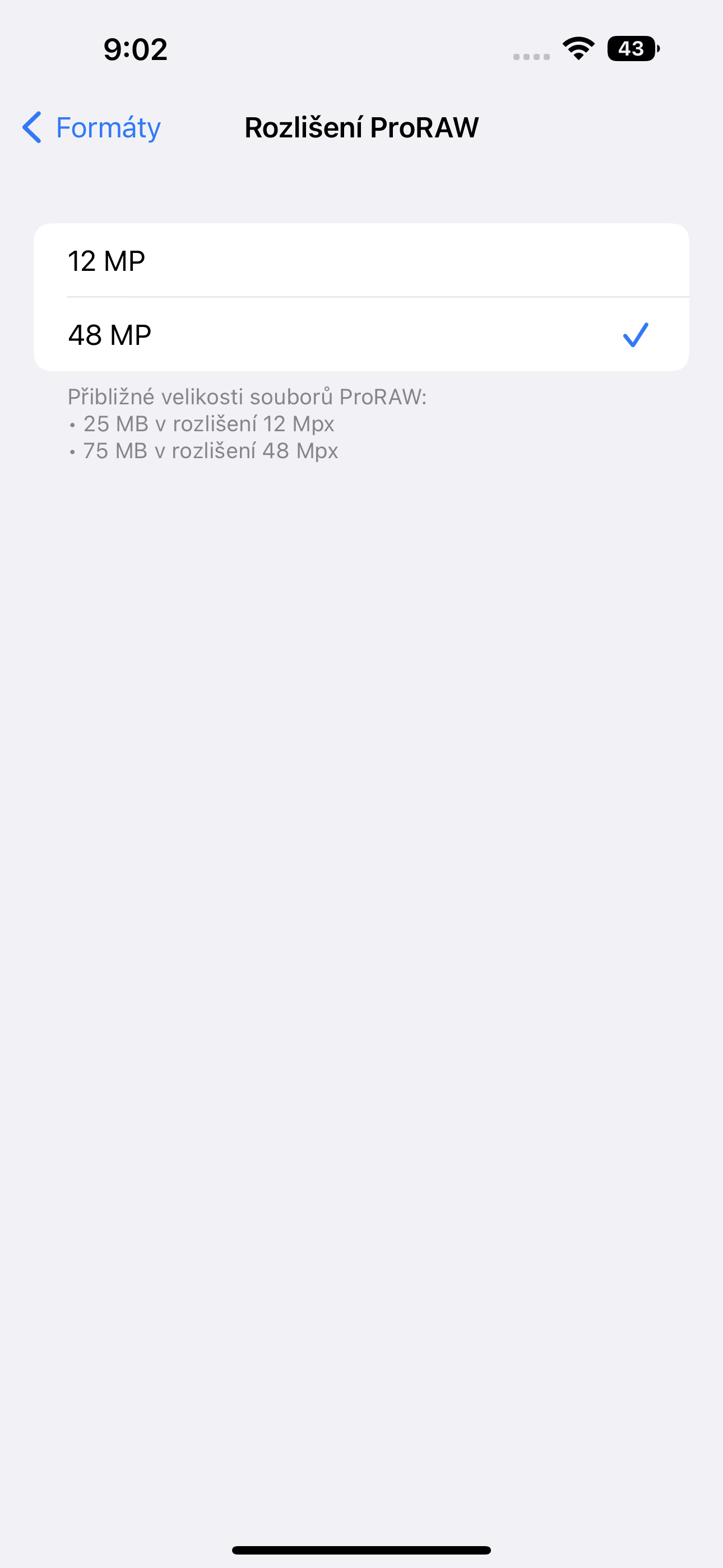This screenshot has height=1568, width=723.
Task: Tap the checkmark indicating the current resolution
Action: pos(637,334)
